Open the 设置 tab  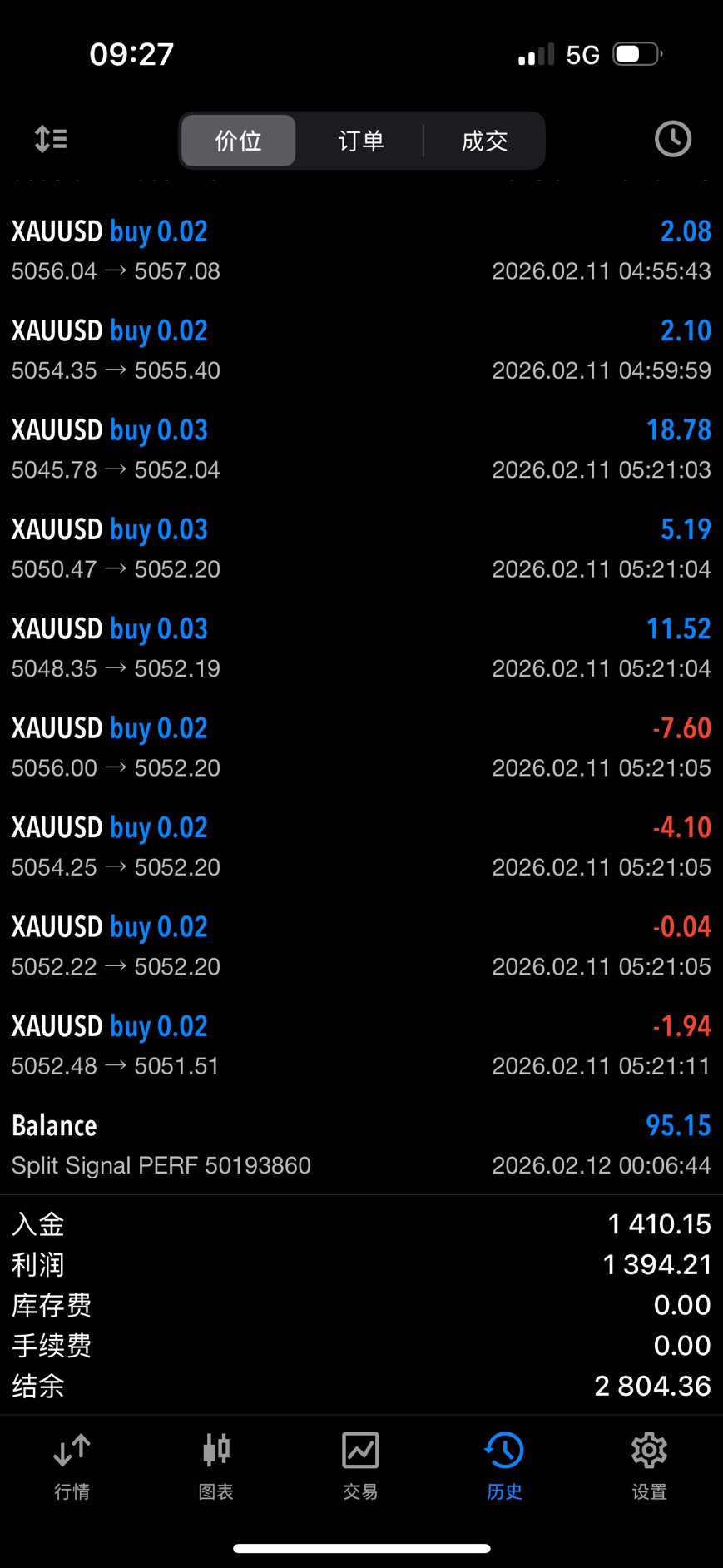coord(649,1466)
